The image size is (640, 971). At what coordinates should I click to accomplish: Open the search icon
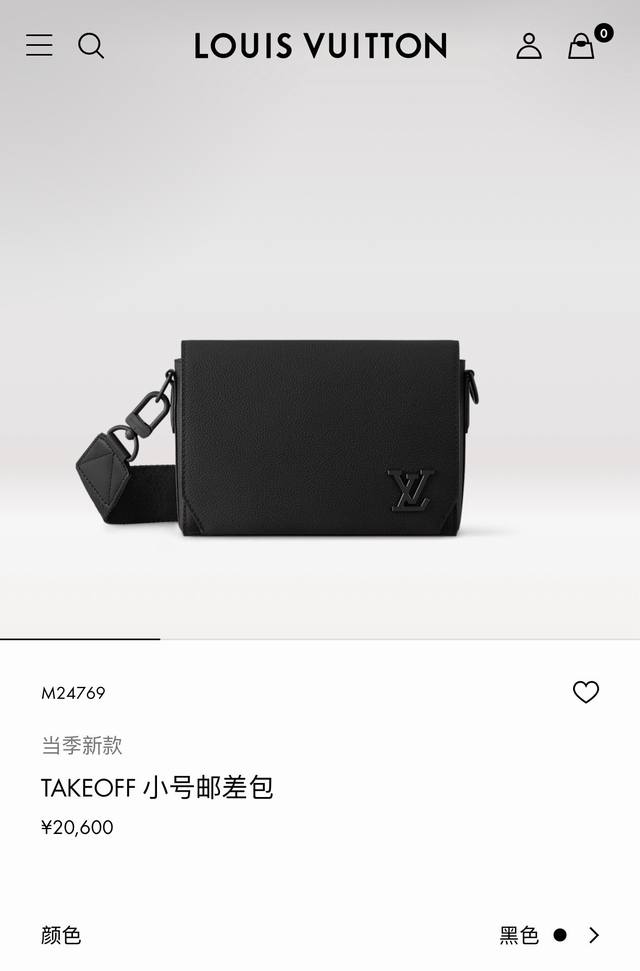pos(91,45)
